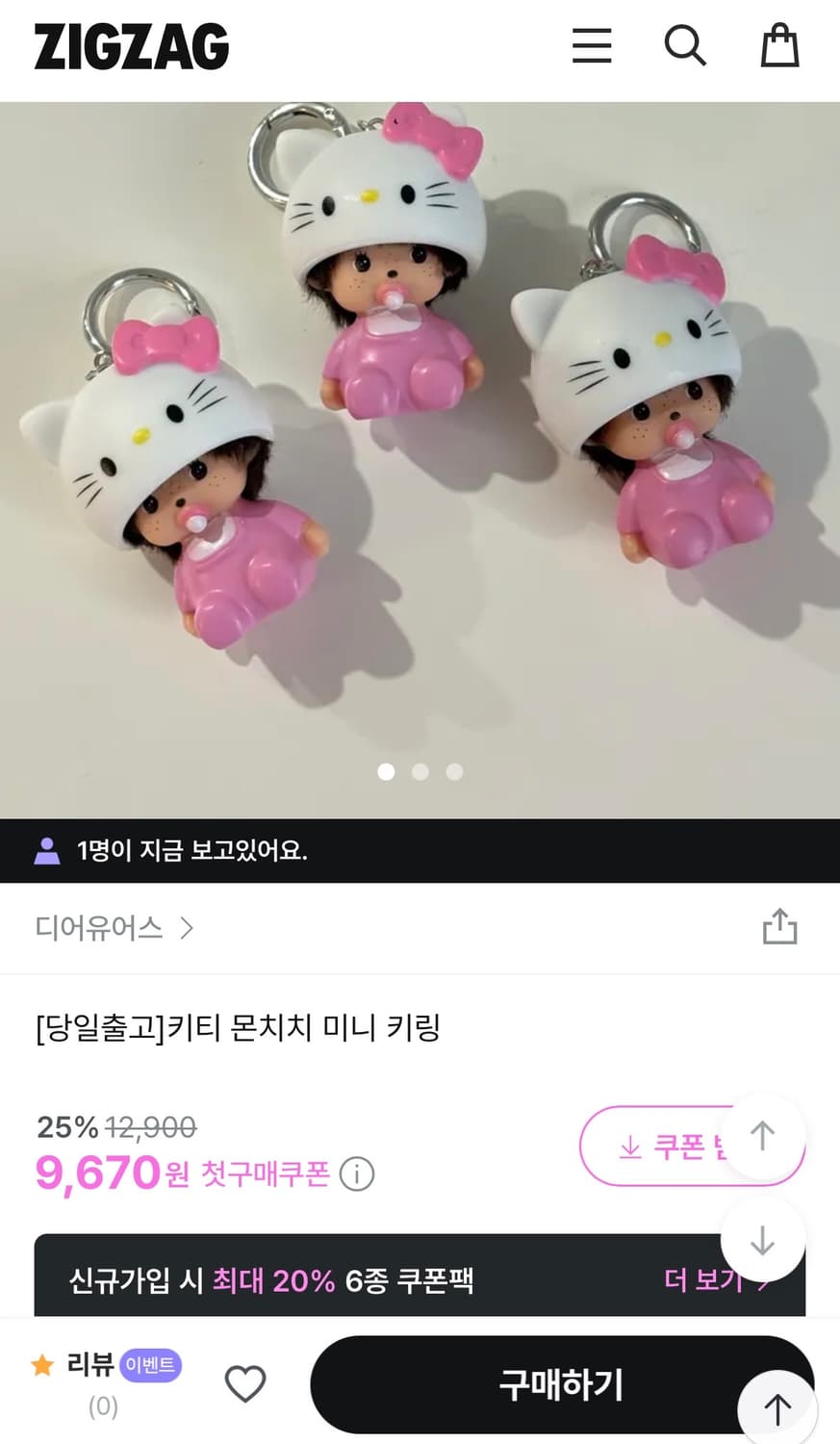The image size is (840, 1444).
Task: Tap the viewer count person icon
Action: [47, 850]
